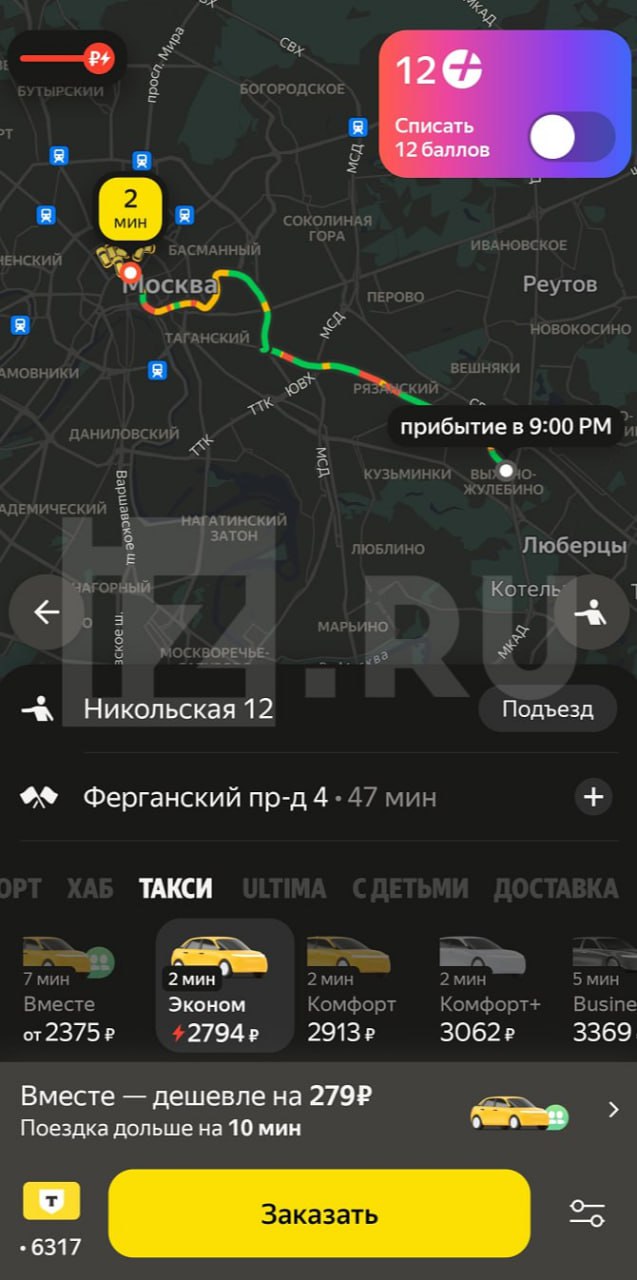
Task: Switch to the ULTIMA tab
Action: 284,888
